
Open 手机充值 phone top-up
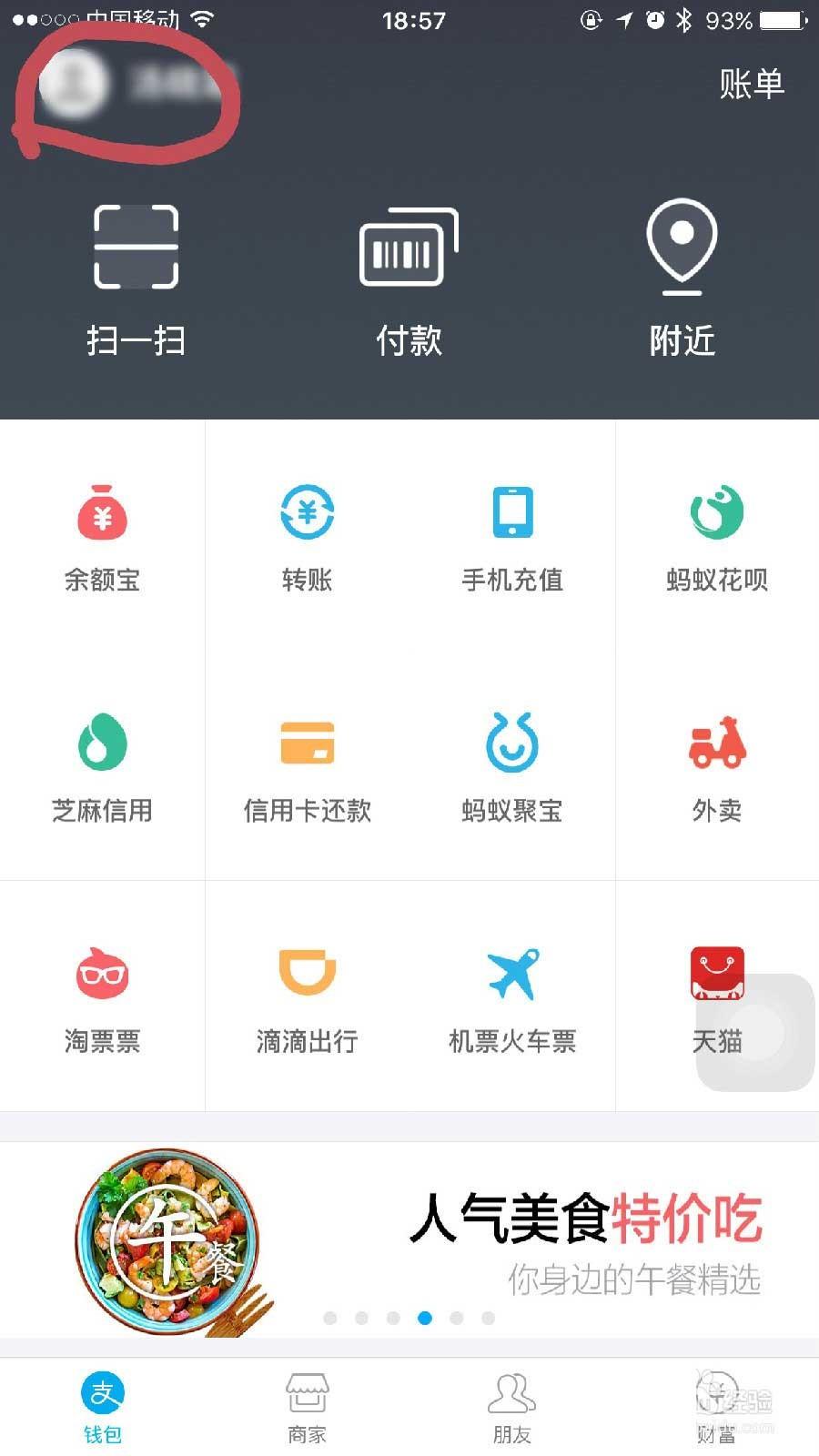pos(512,537)
